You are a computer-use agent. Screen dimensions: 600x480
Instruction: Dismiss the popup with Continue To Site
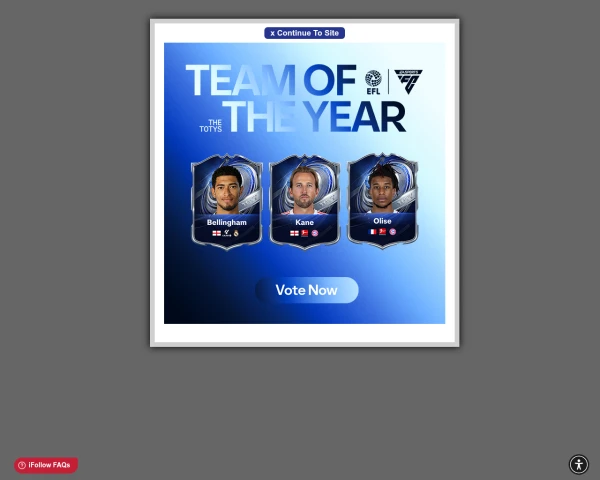tap(305, 33)
